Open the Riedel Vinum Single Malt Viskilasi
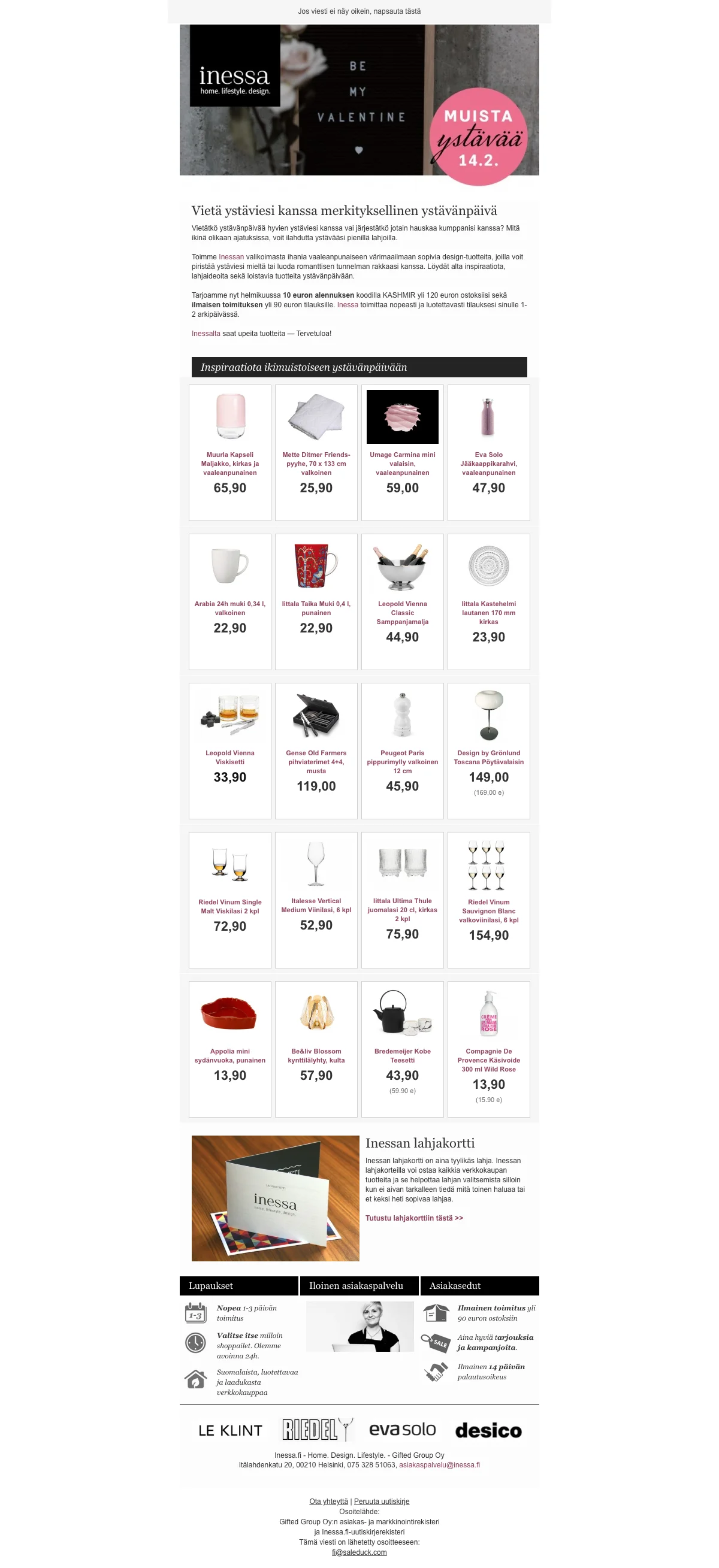Viewport: 719px width, 1568px height. (229, 906)
